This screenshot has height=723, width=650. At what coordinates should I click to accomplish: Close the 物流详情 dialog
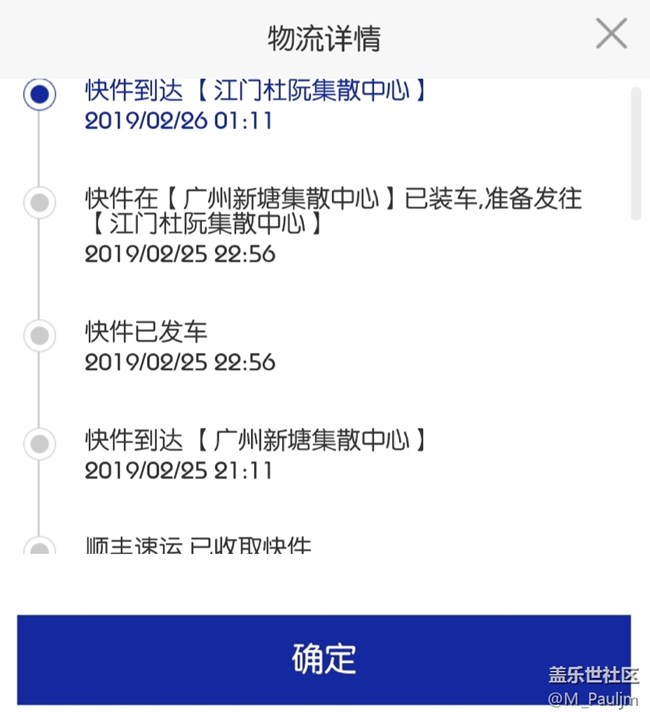pyautogui.click(x=611, y=35)
